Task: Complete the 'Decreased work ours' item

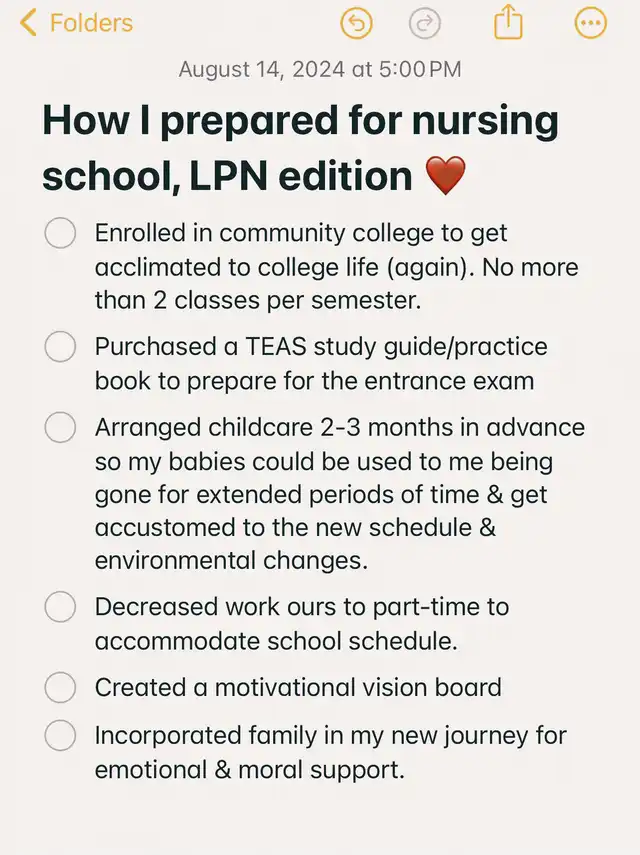Action: (61, 606)
